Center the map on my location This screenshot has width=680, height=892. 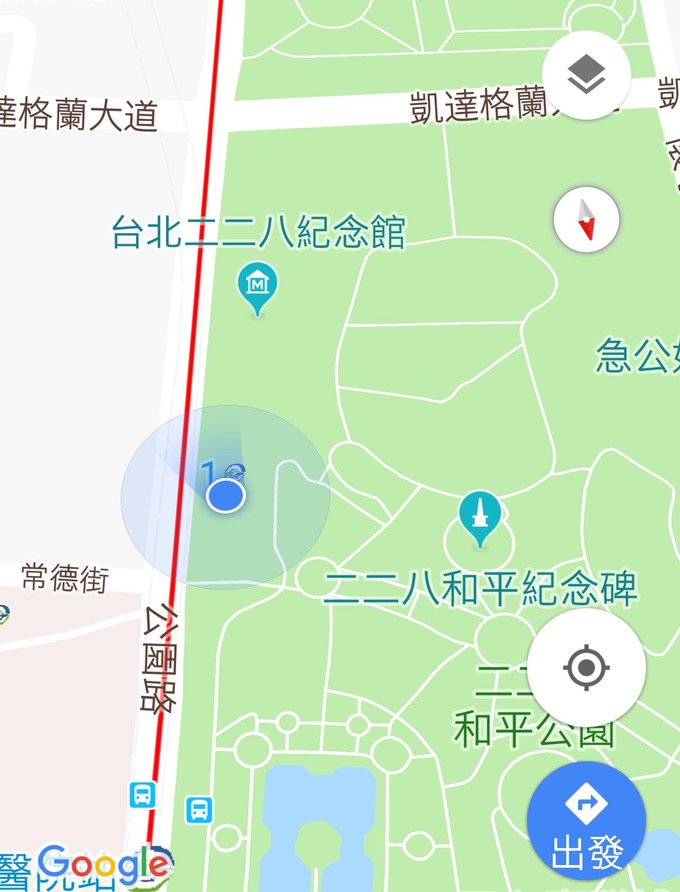point(586,667)
